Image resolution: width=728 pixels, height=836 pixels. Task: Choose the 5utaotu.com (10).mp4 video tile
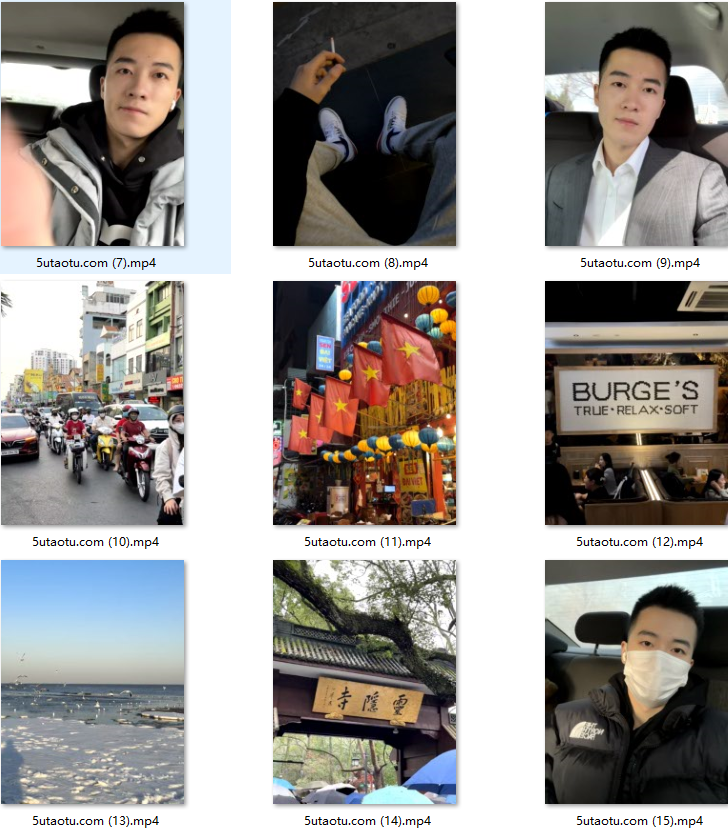(93, 403)
